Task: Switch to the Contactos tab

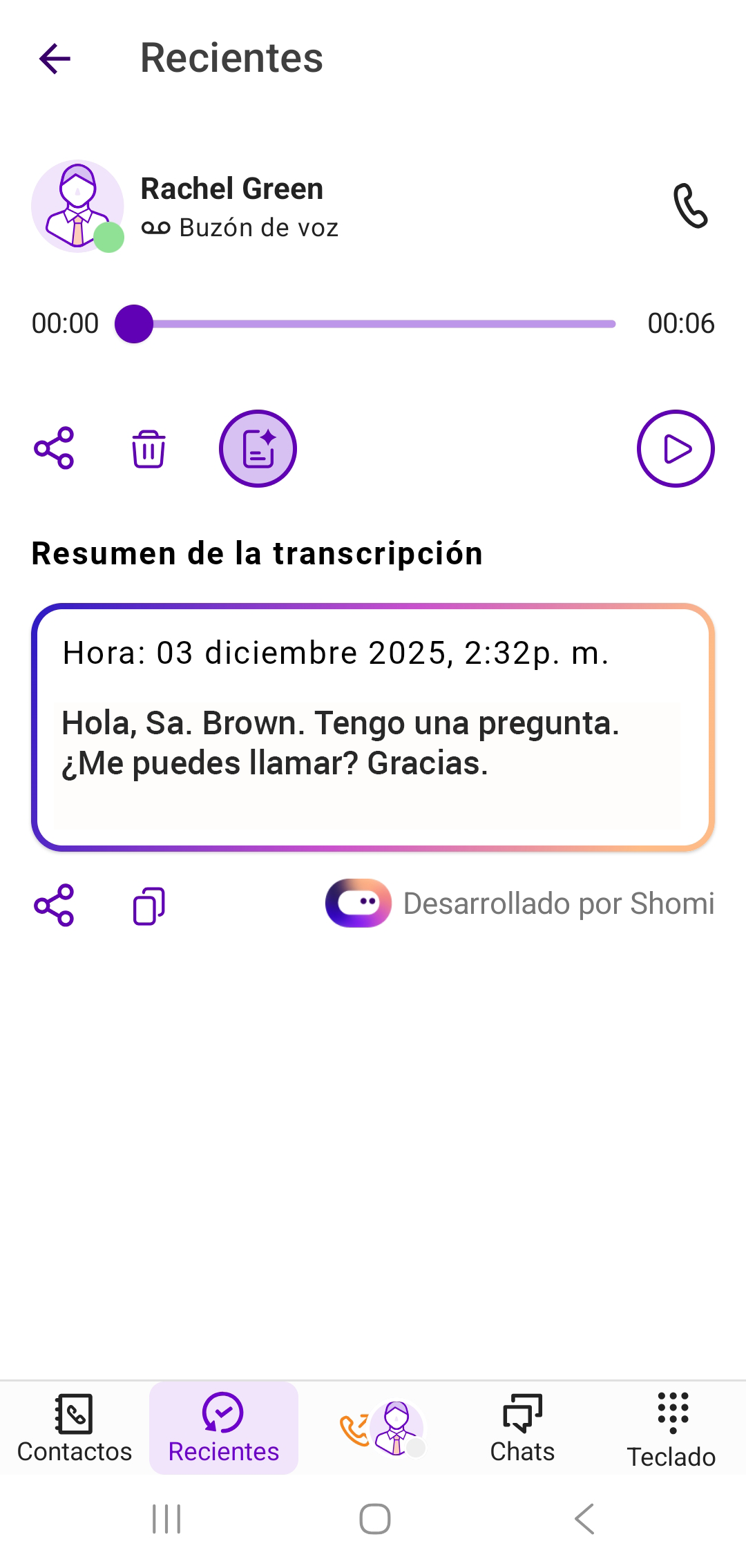Action: click(x=75, y=1428)
